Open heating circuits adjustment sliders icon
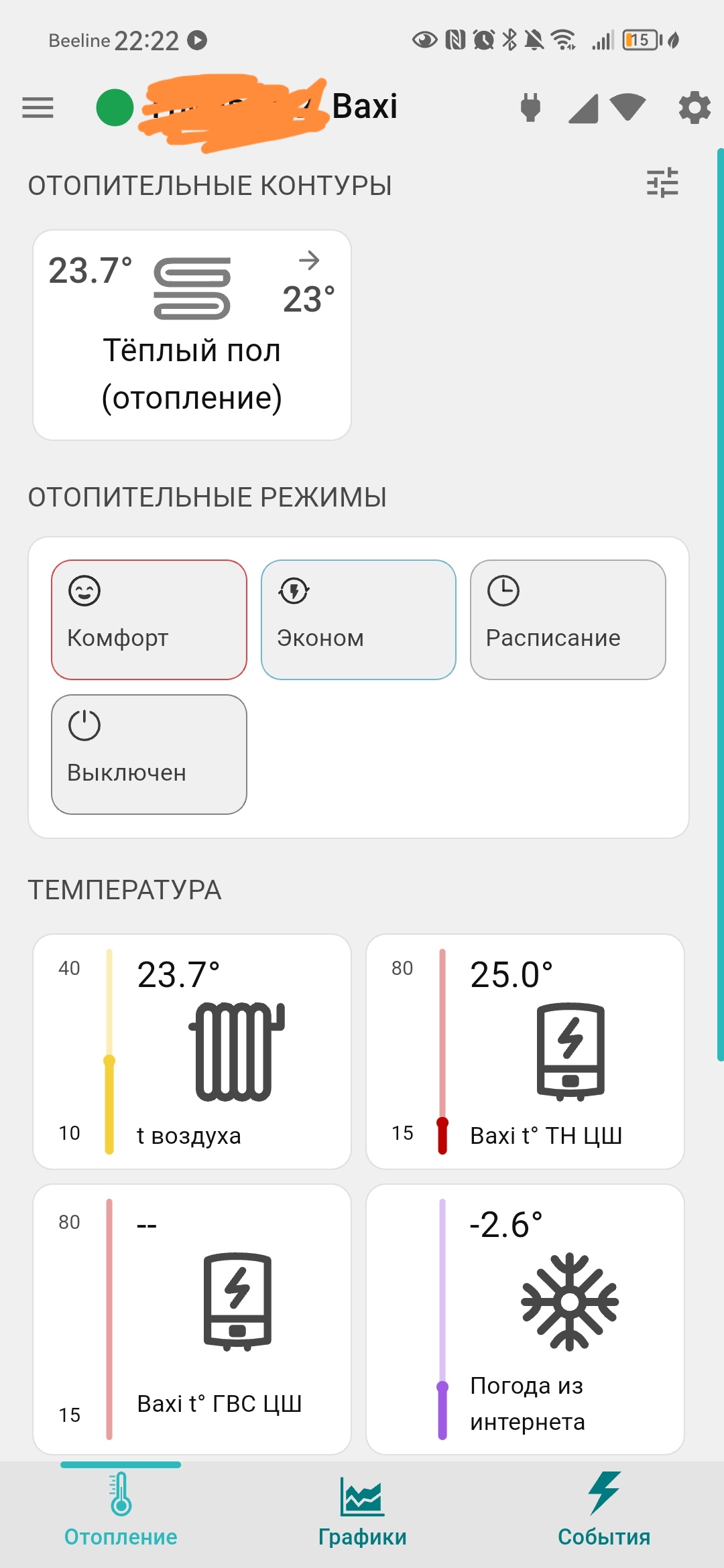Viewport: 724px width, 1568px height. tap(662, 182)
